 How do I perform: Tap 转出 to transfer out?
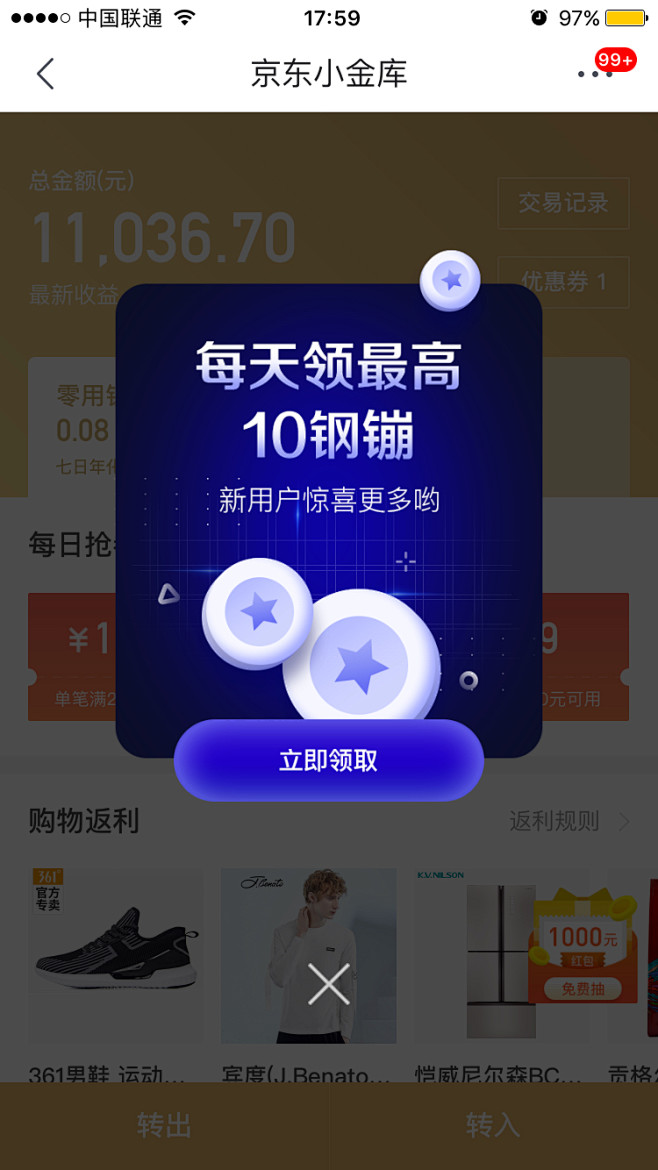click(164, 1125)
